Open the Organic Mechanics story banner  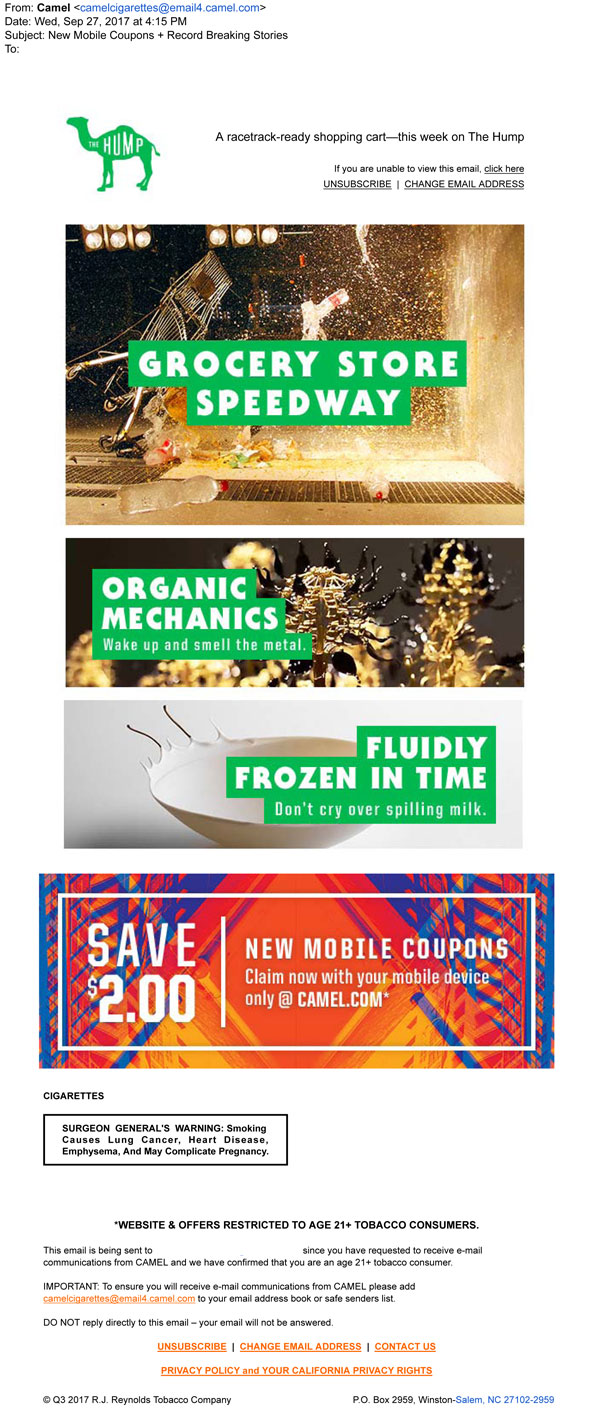(295, 612)
